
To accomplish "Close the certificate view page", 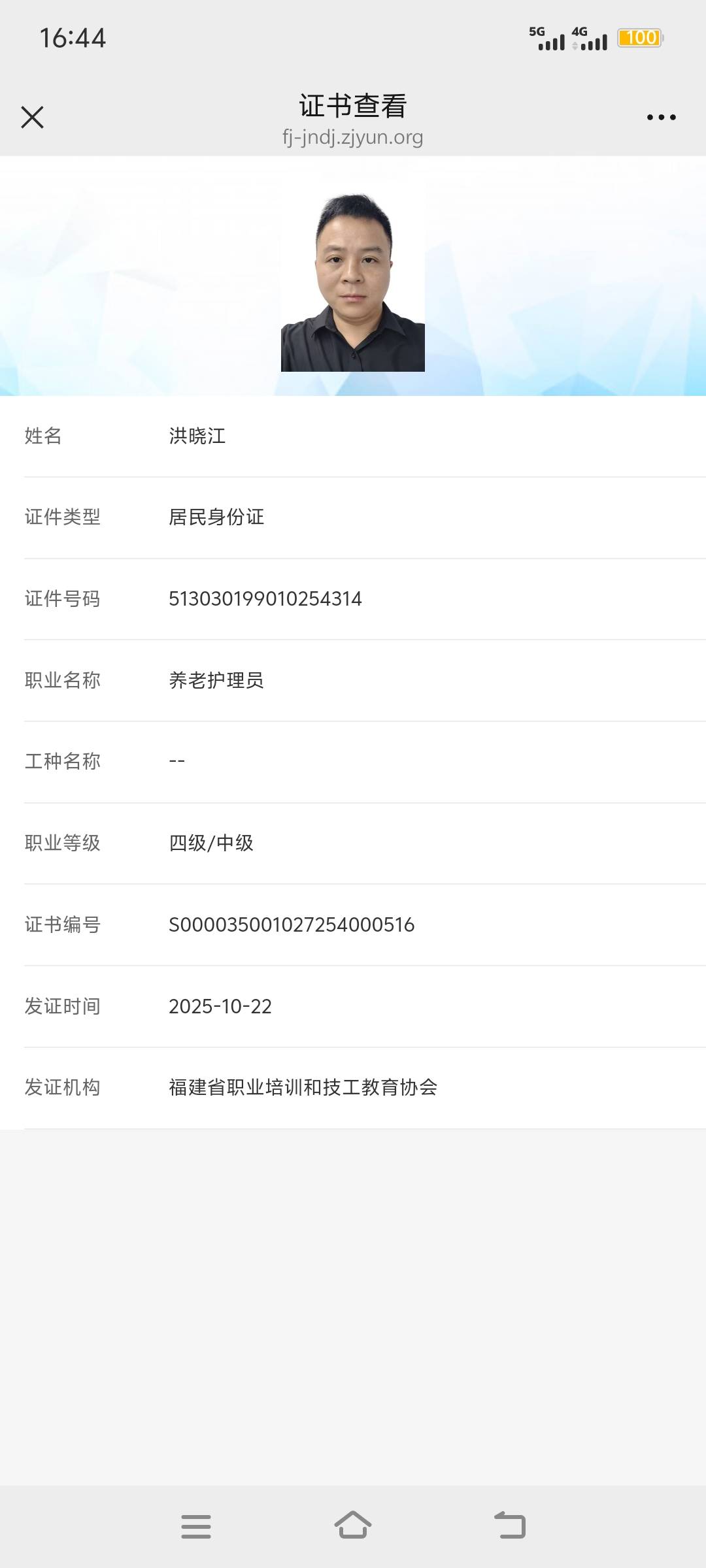I will [x=32, y=118].
